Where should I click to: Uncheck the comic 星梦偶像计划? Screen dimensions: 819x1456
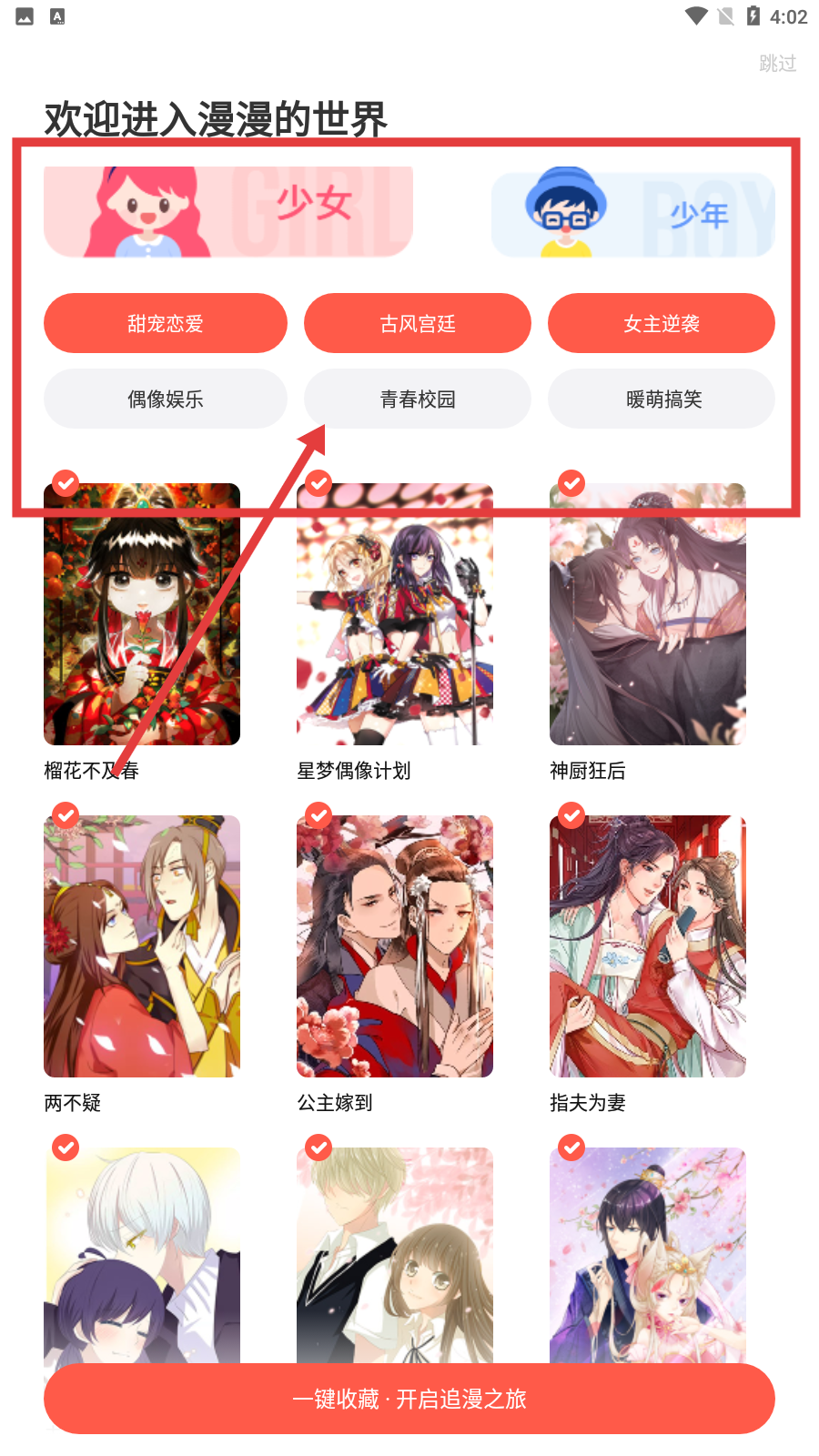[x=318, y=483]
